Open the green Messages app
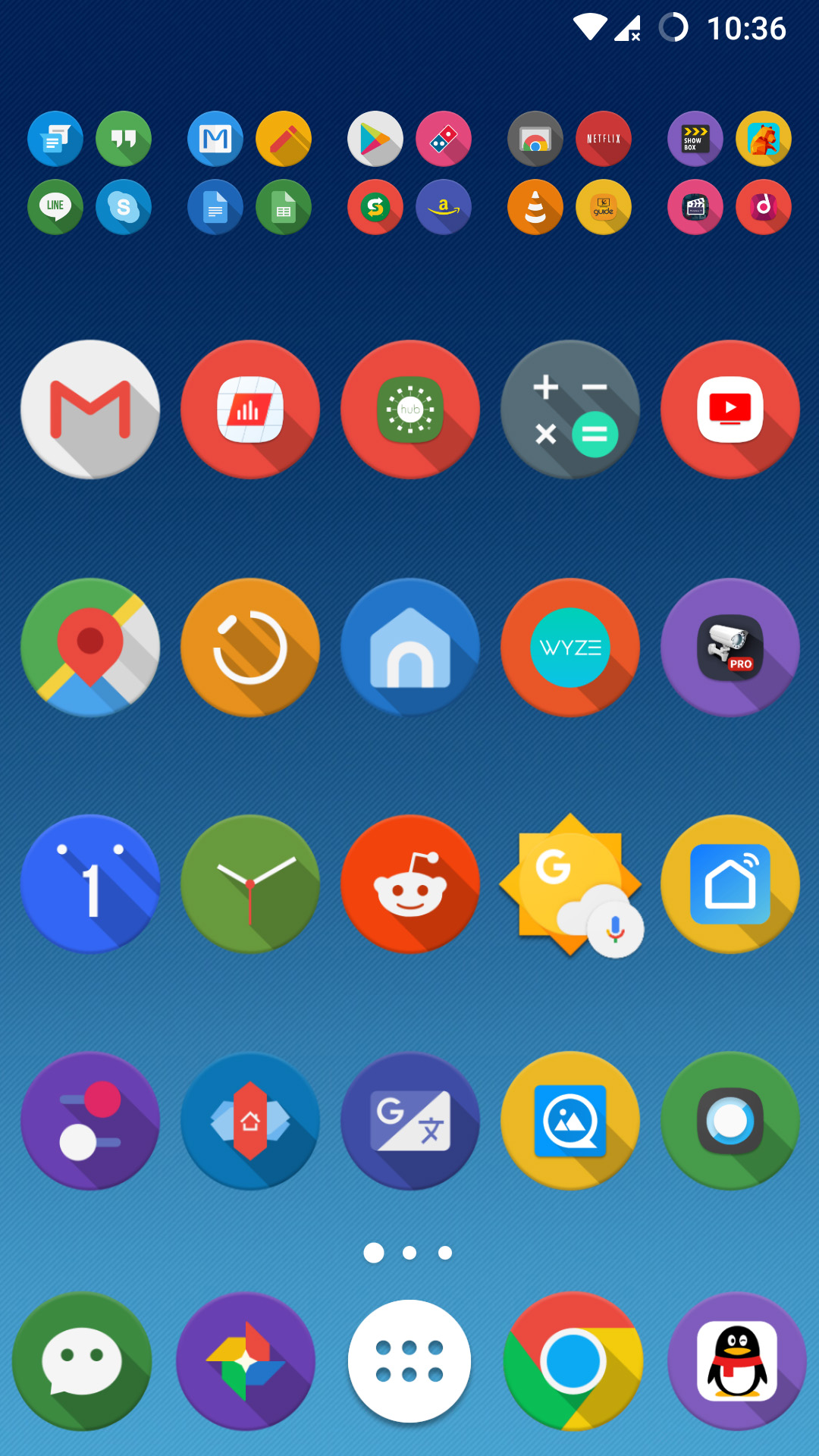This screenshot has height=1456, width=819. [82, 1361]
